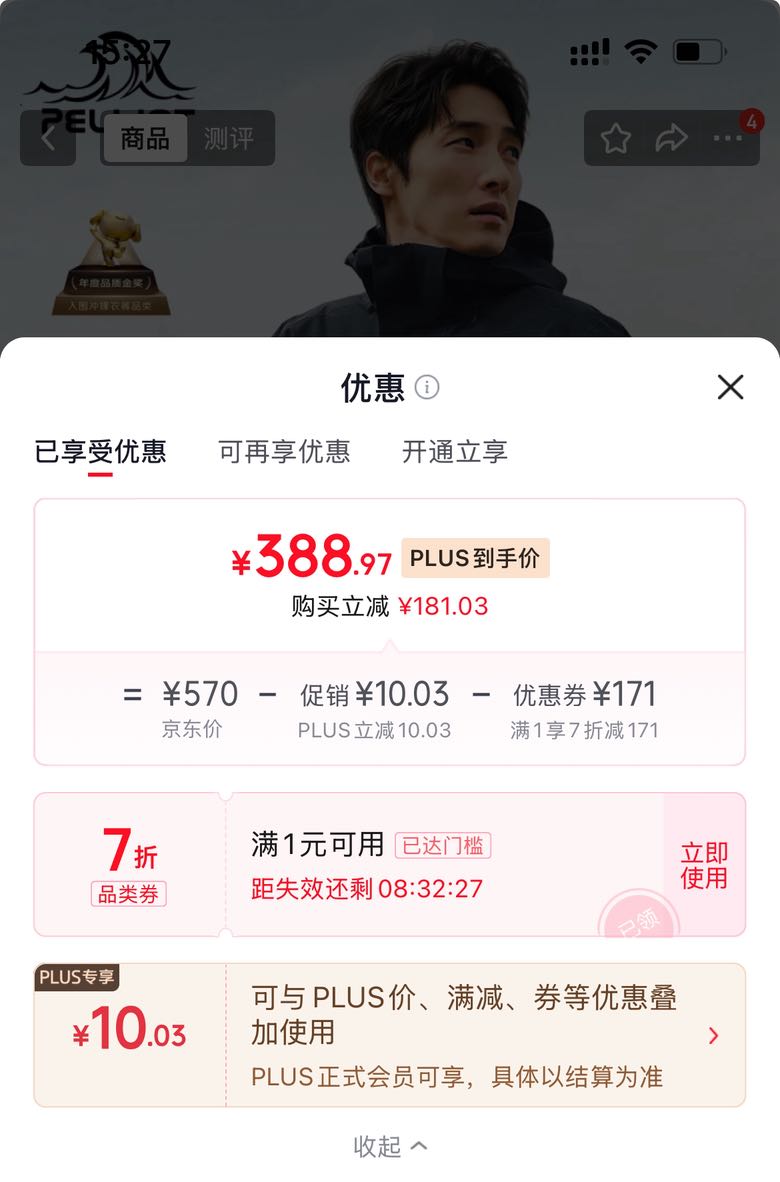Select the 商品 product tab

click(145, 139)
